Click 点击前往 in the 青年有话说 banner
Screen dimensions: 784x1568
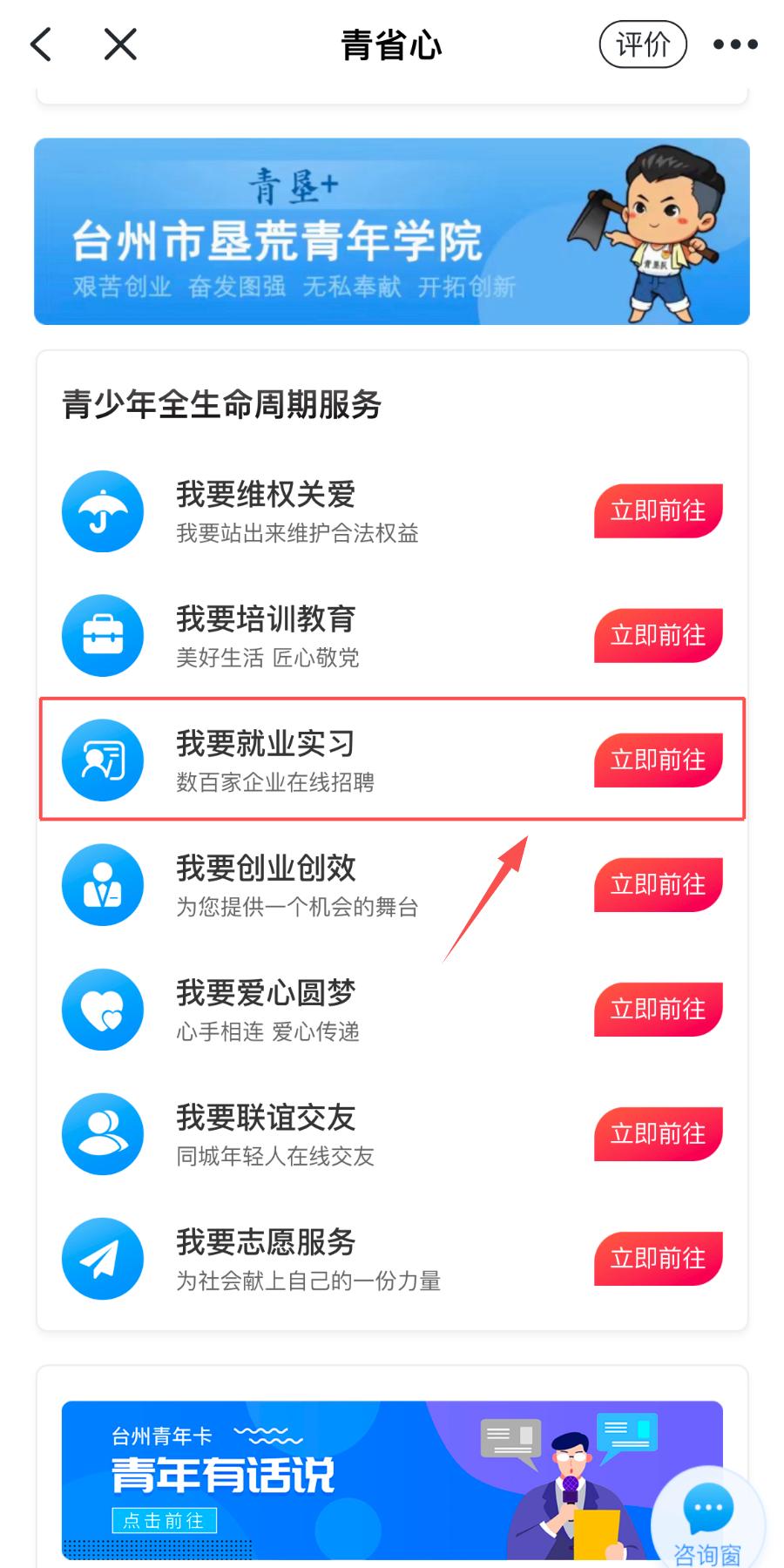(164, 1522)
